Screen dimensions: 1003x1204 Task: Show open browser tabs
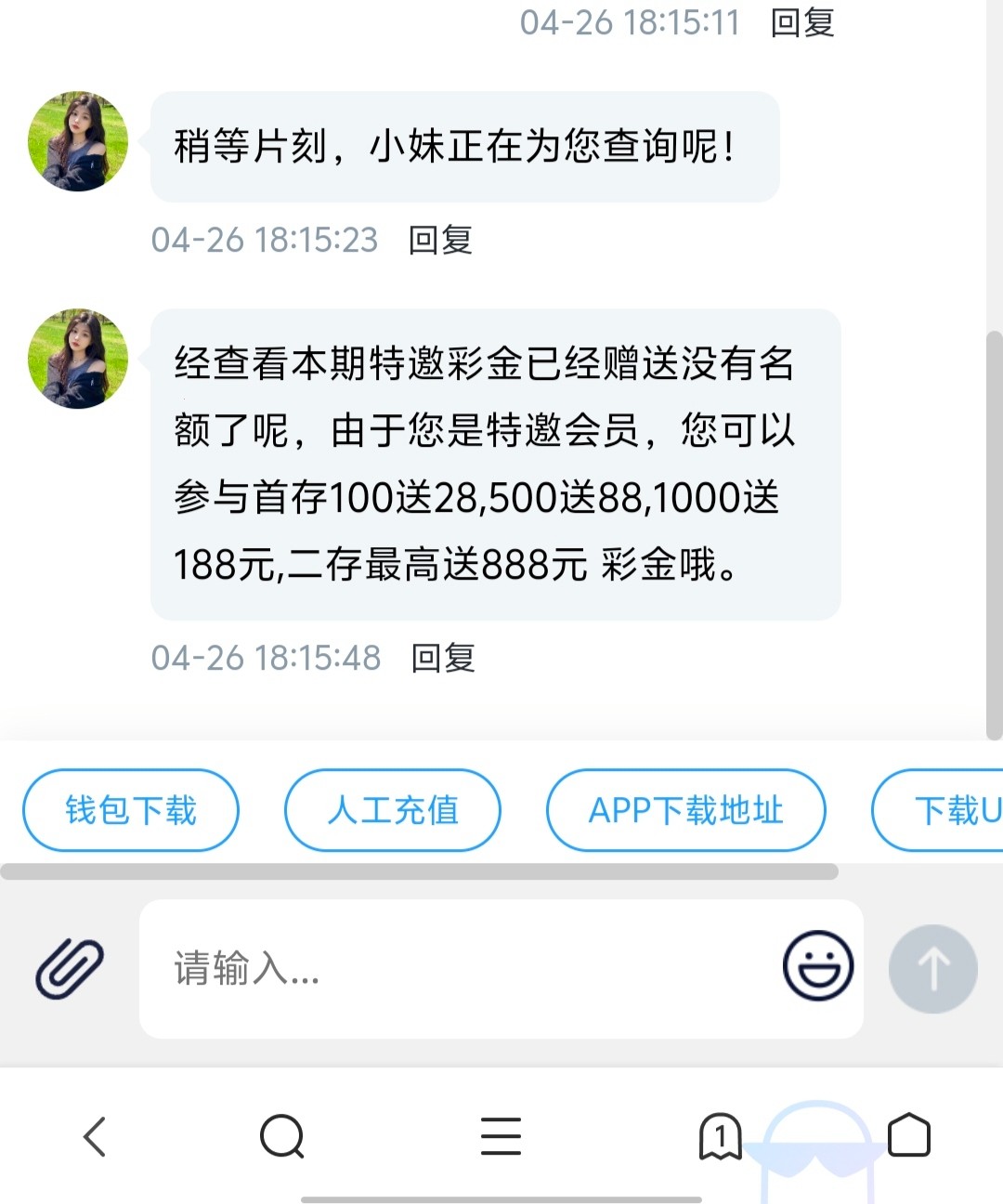coord(720,1135)
